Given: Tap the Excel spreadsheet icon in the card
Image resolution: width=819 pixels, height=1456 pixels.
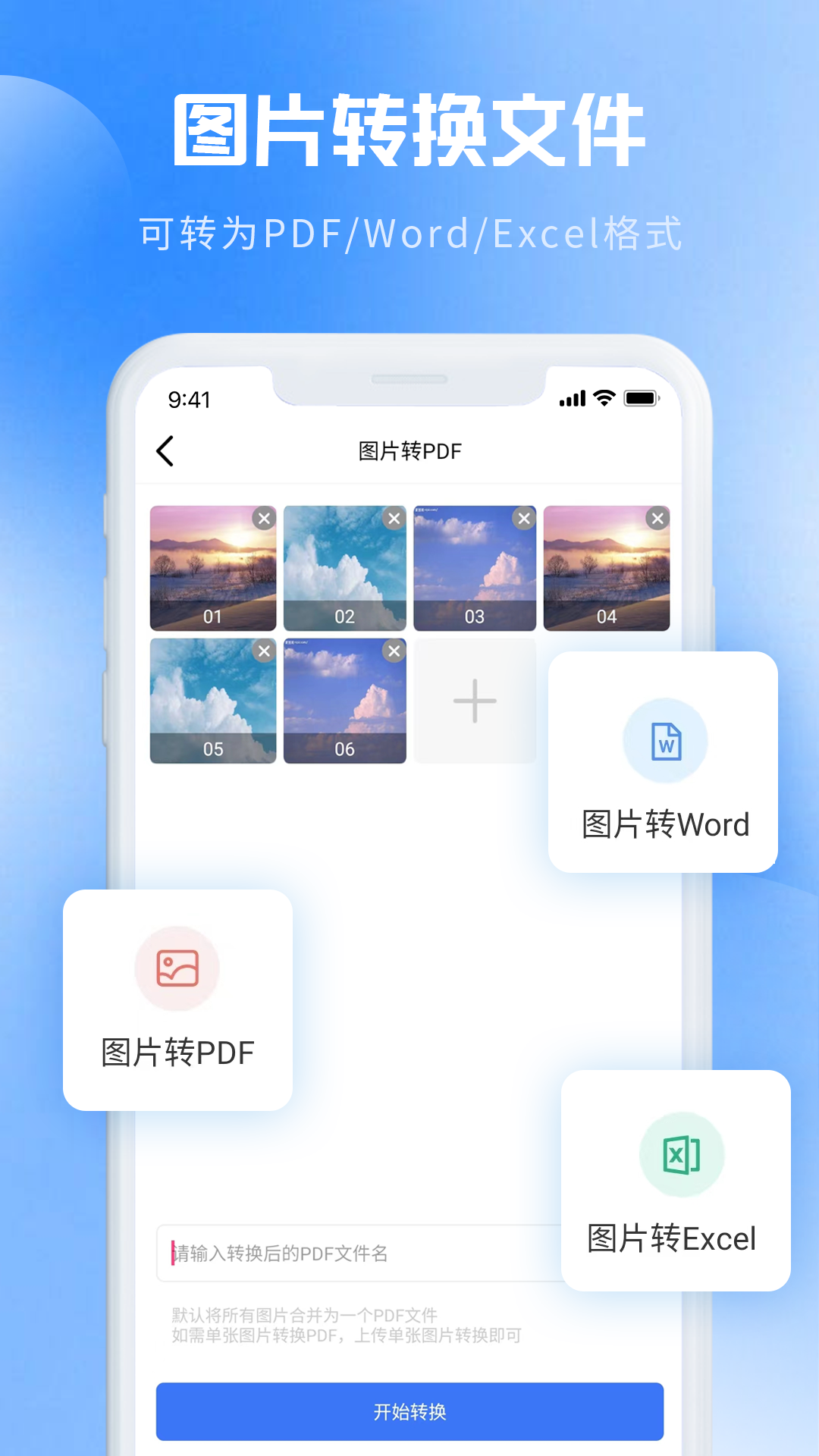Looking at the screenshot, I should pyautogui.click(x=683, y=1153).
